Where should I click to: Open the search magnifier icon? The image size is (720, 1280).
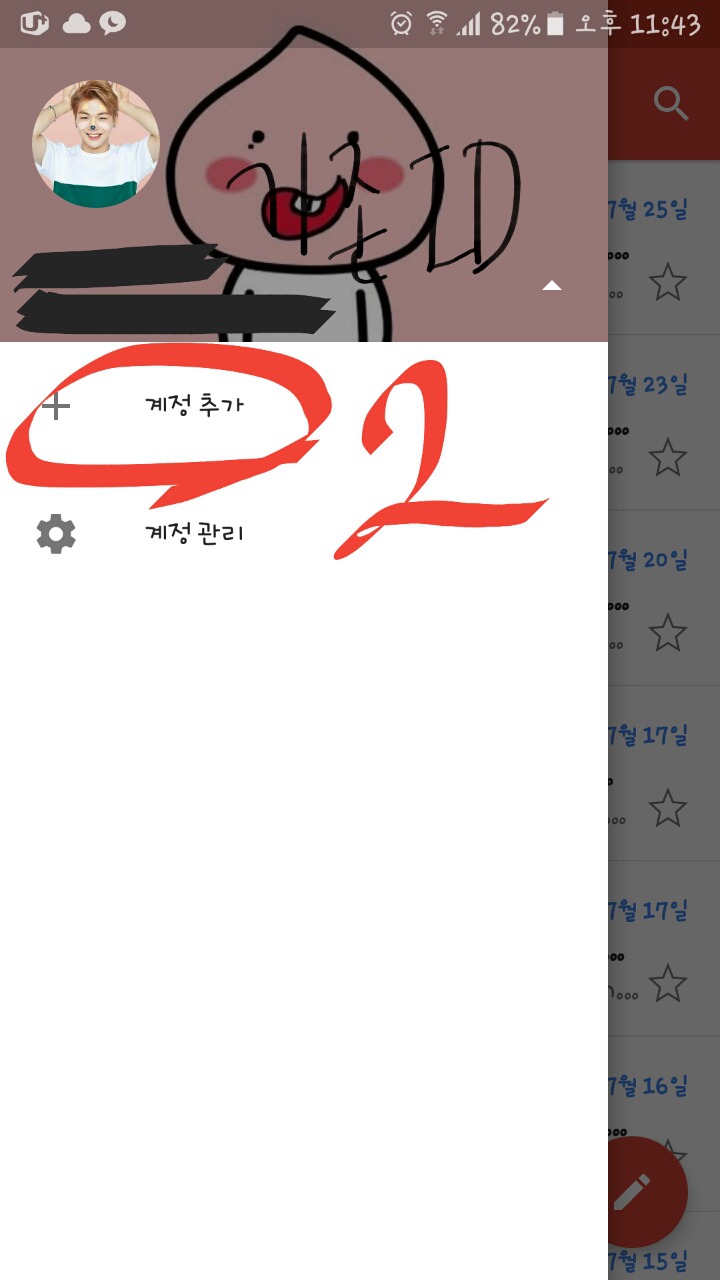pos(671,103)
